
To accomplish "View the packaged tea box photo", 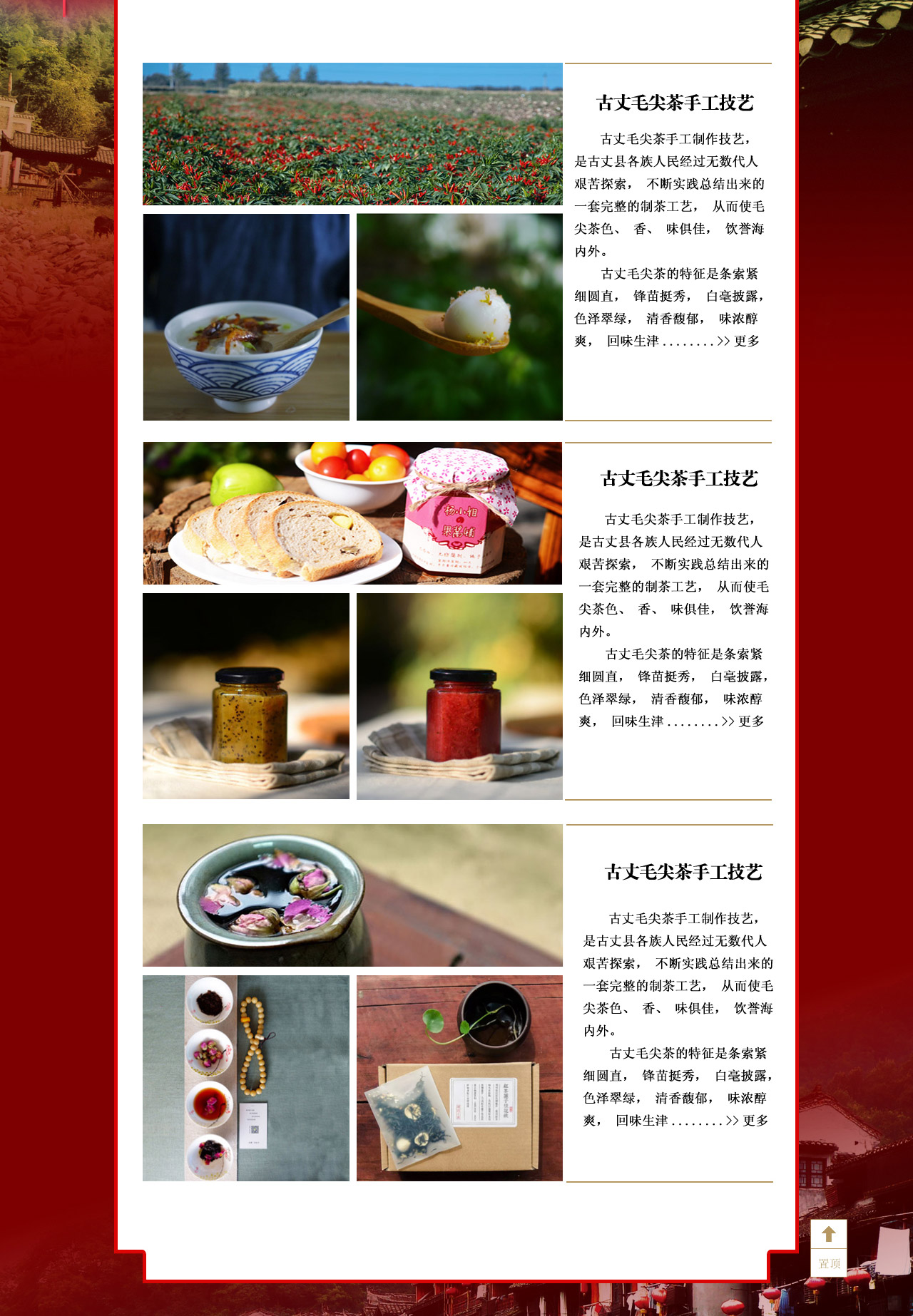I will [x=459, y=1078].
